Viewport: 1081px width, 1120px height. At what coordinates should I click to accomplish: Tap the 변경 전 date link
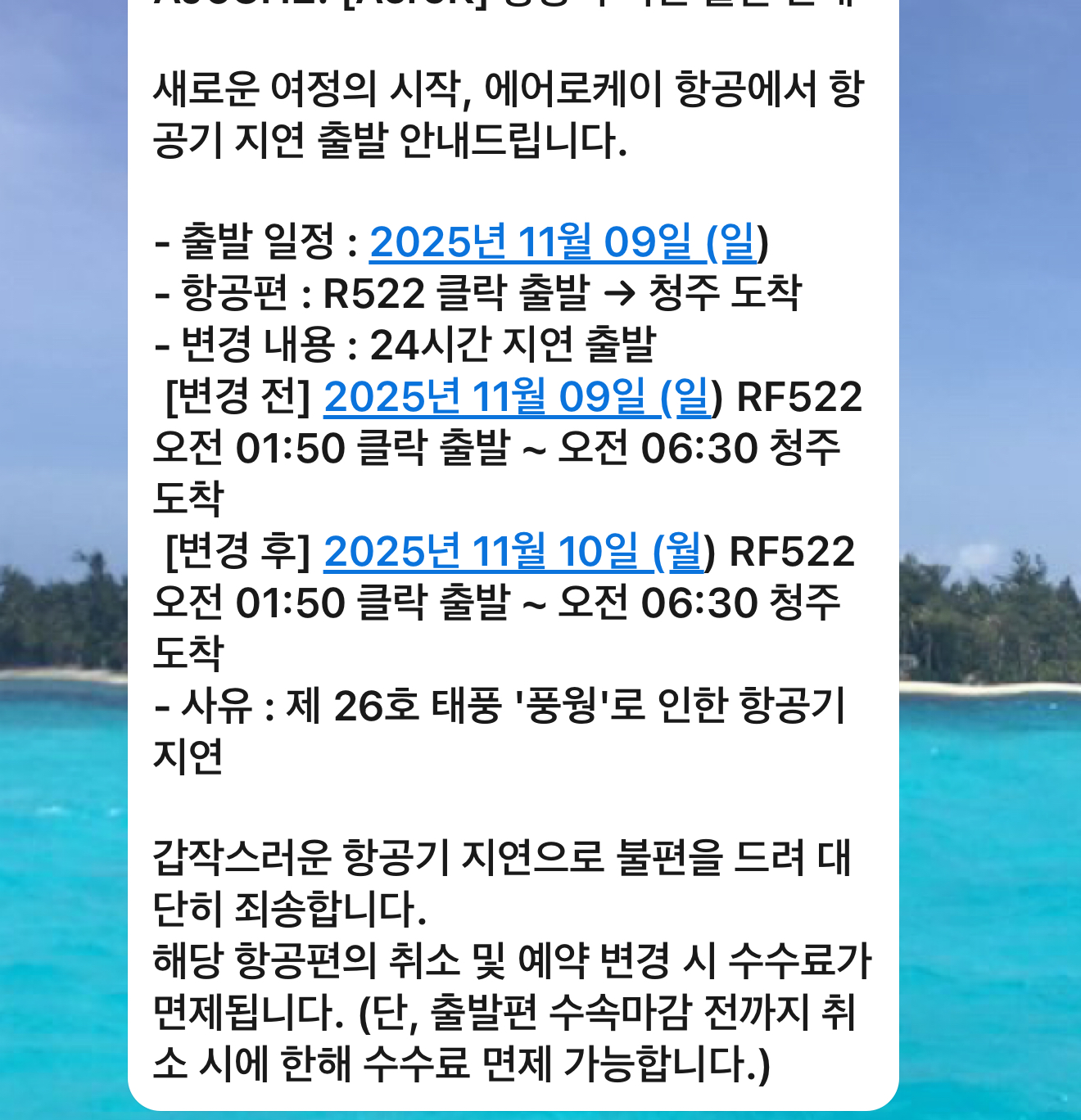point(518,397)
